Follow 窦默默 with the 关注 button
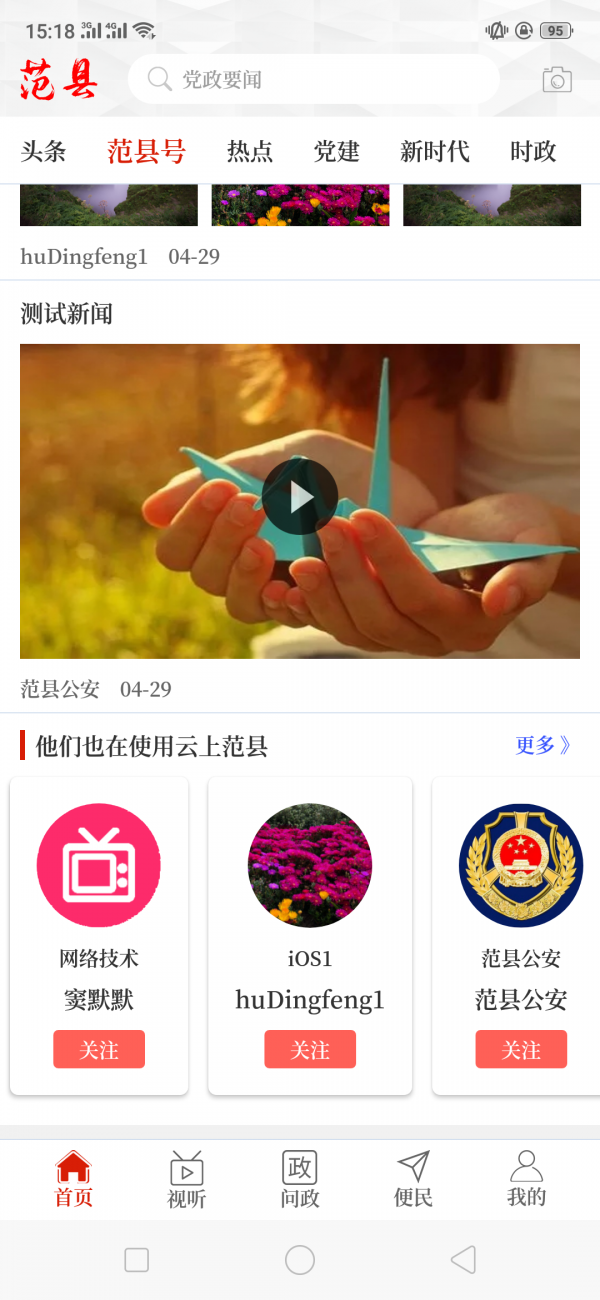The image size is (600, 1300). (99, 1050)
